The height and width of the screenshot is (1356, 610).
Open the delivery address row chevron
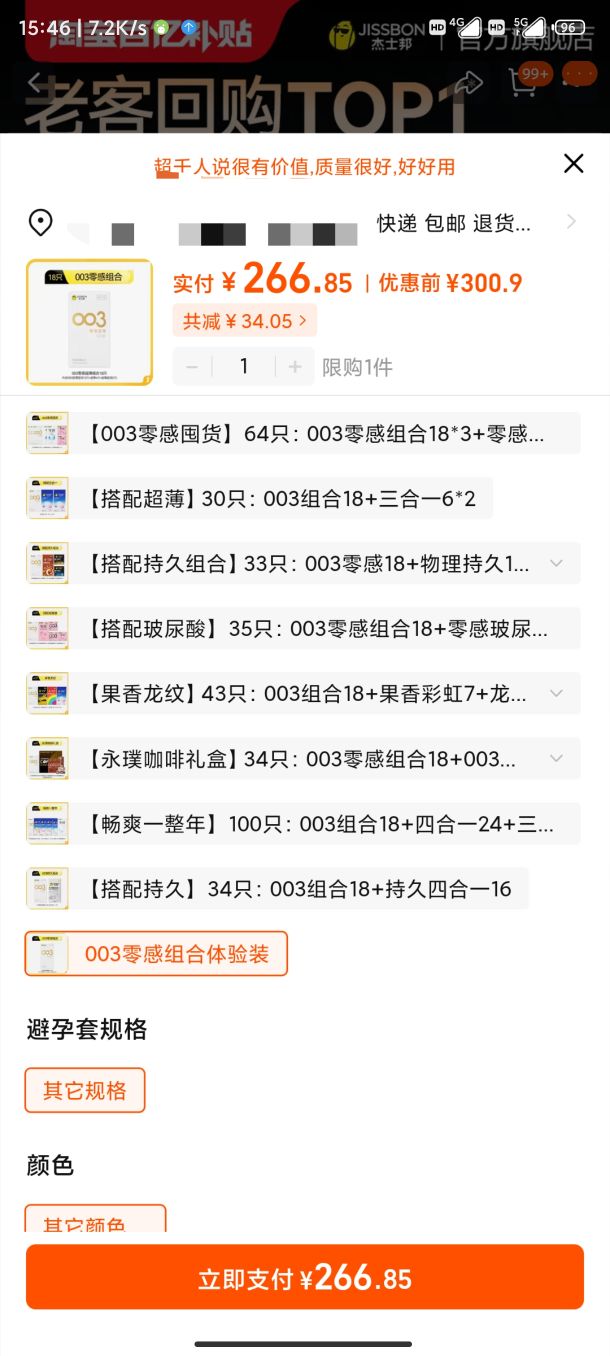[x=571, y=222]
